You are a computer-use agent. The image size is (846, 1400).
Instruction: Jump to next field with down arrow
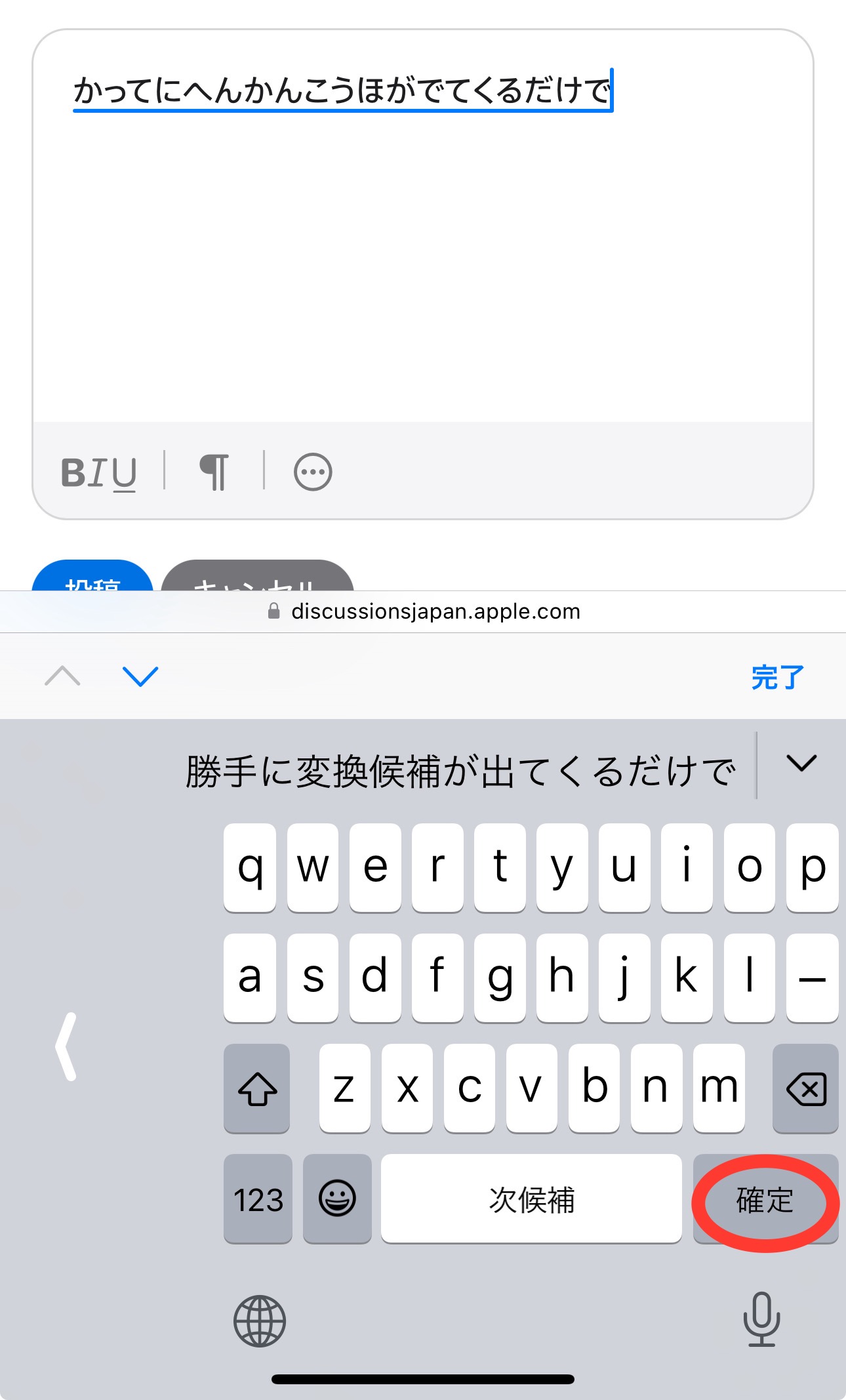pyautogui.click(x=140, y=676)
